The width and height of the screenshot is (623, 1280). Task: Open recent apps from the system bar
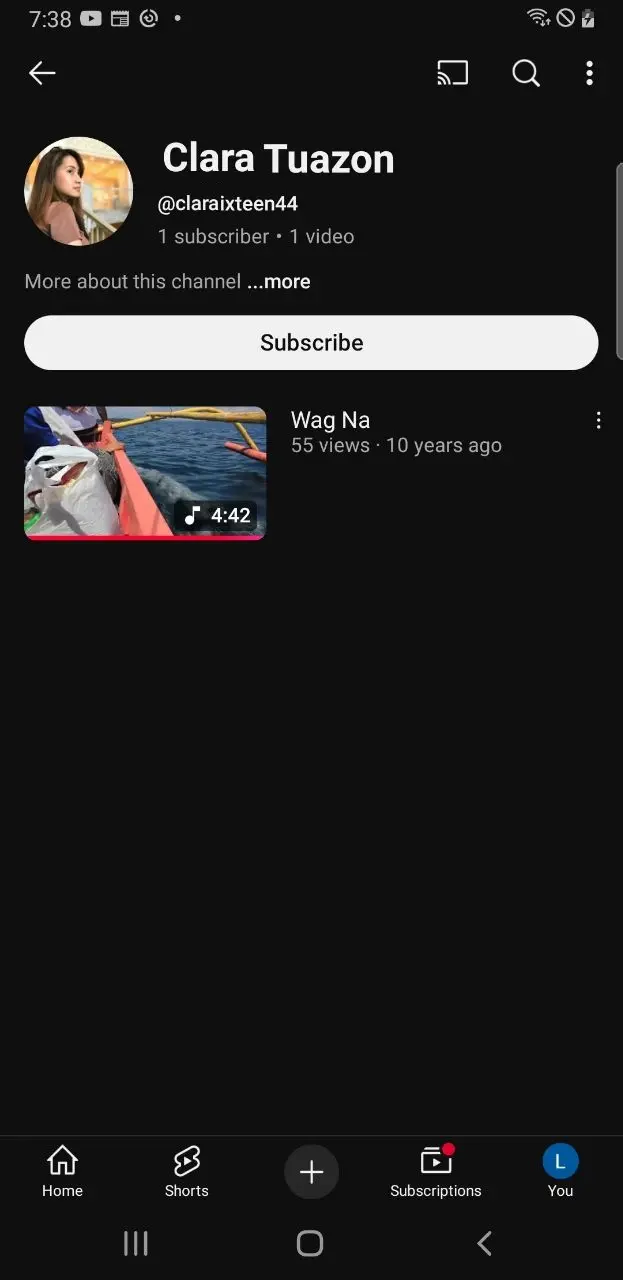[135, 1243]
